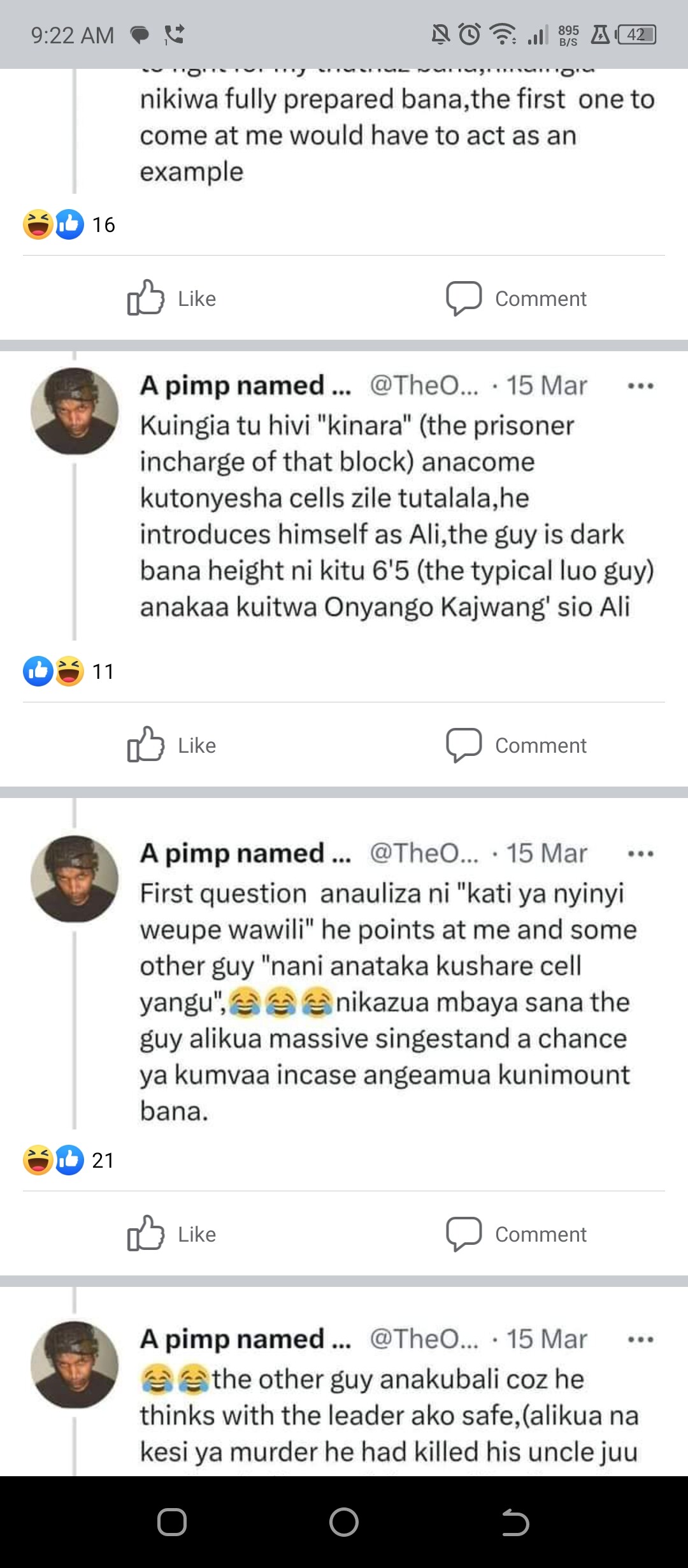The image size is (688, 1568).
Task: Show the 21 reactions list
Action: [x=69, y=1160]
